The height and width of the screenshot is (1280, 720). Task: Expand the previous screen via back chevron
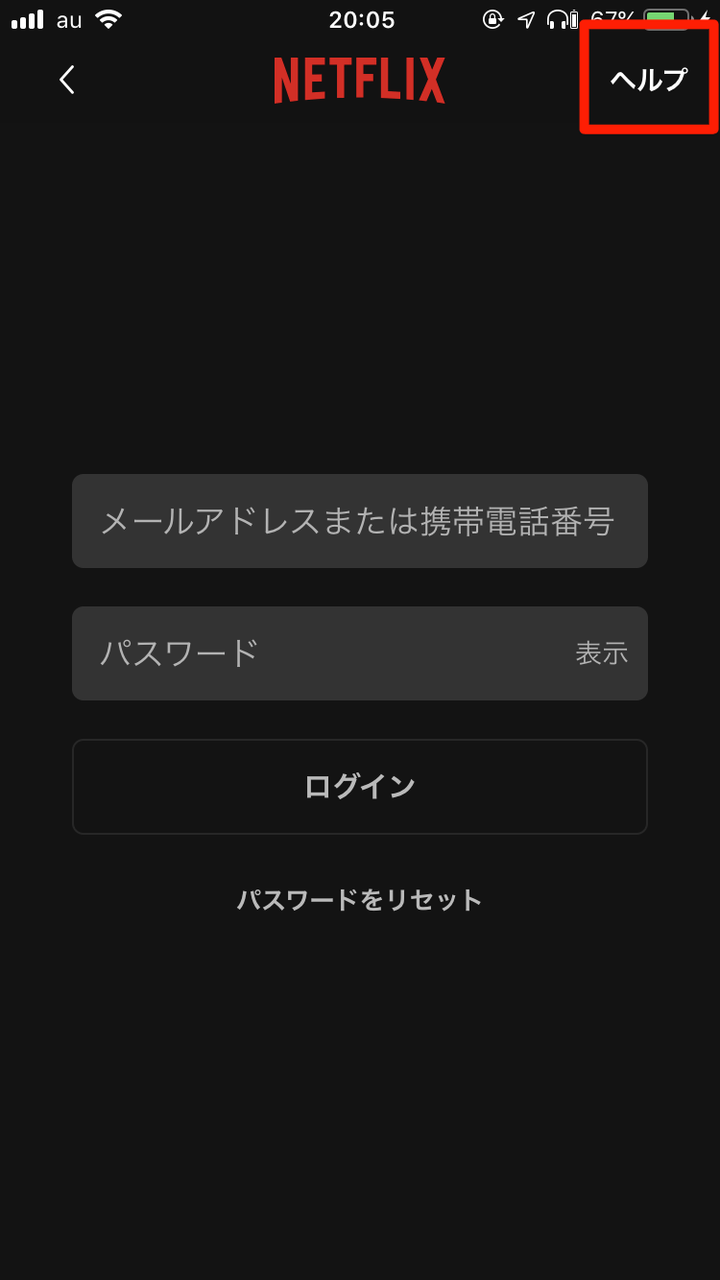click(x=66, y=80)
